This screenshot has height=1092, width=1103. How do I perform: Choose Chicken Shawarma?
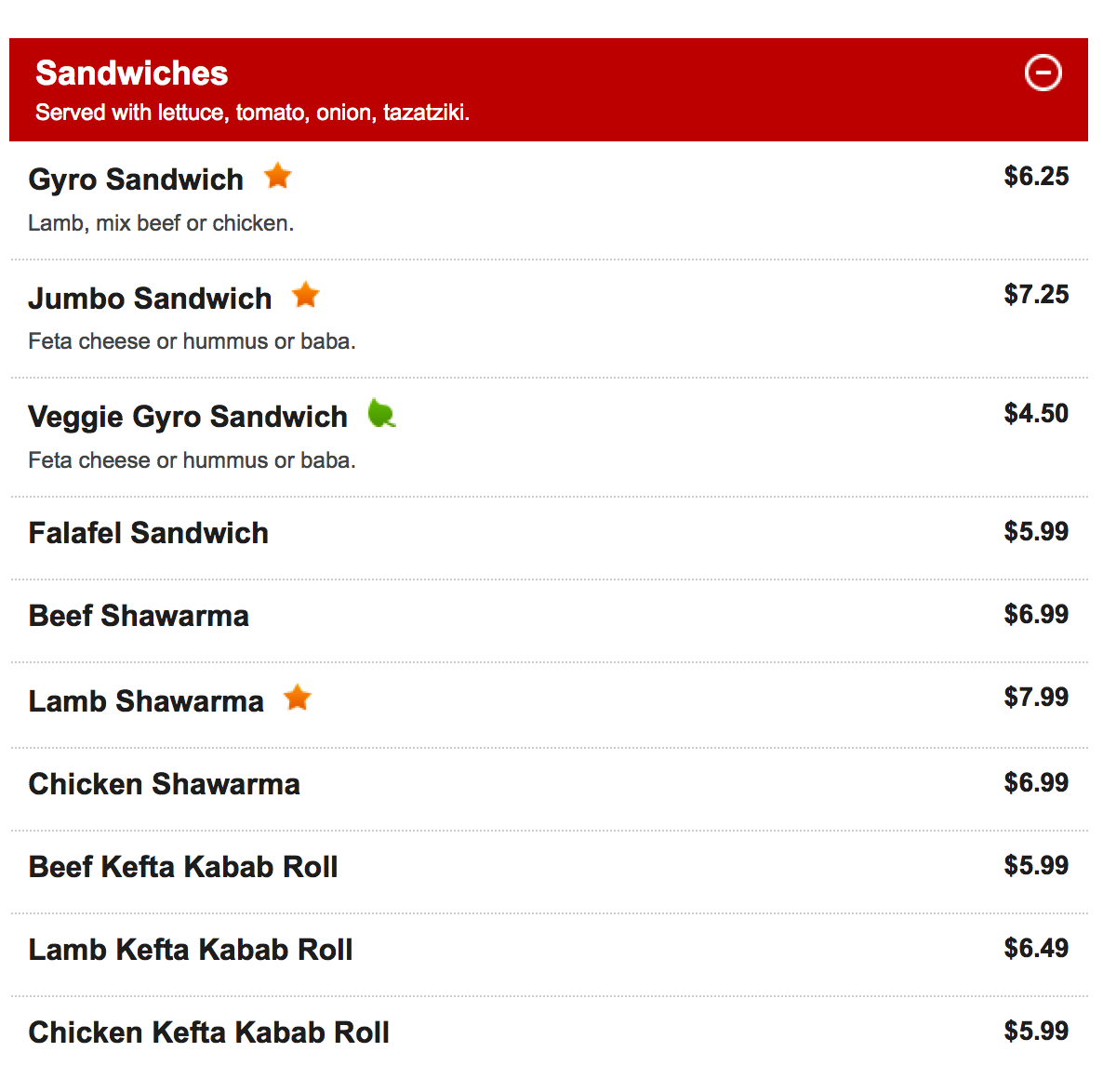[x=165, y=784]
